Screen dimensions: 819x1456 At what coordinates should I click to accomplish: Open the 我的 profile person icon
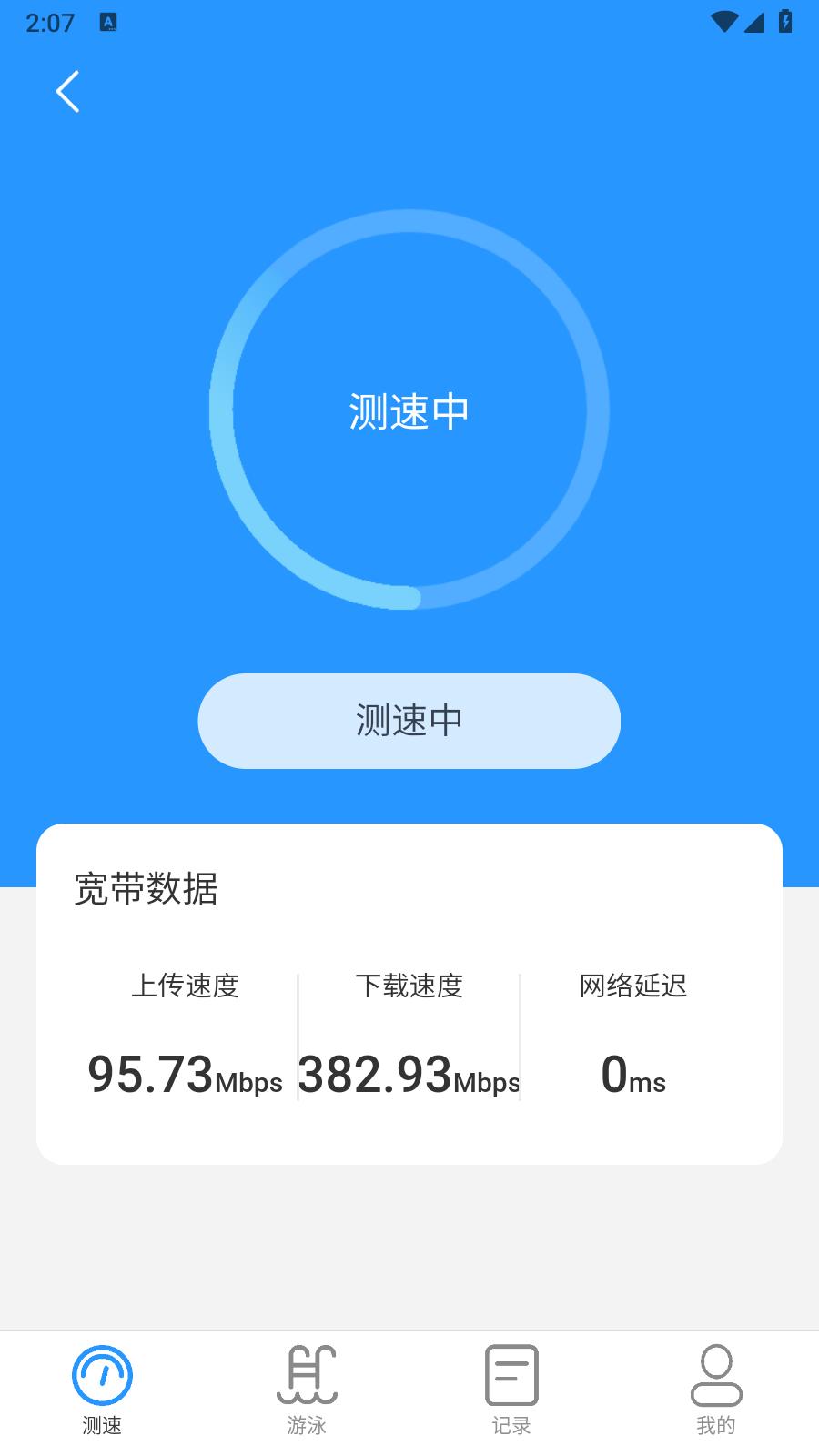[x=716, y=1376]
